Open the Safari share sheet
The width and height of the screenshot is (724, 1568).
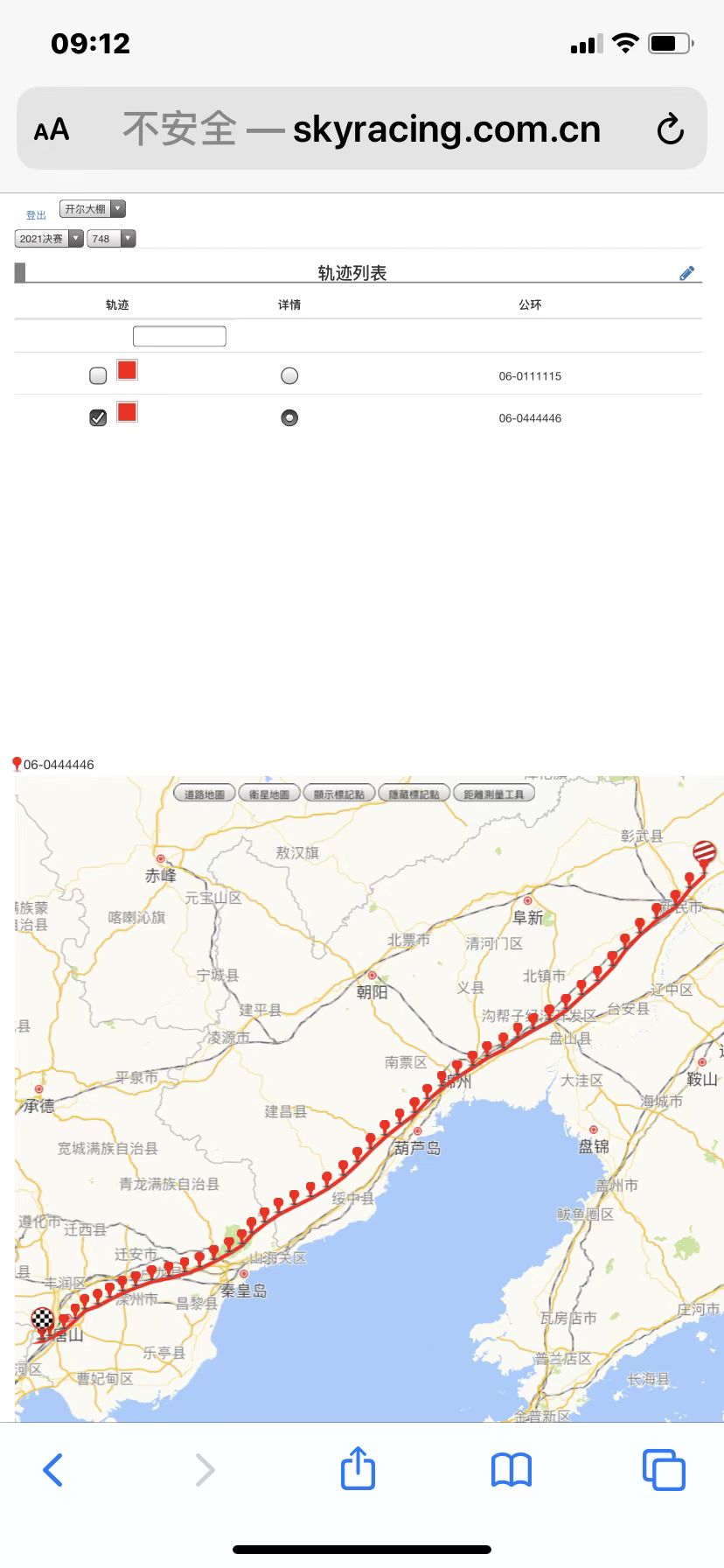click(358, 1467)
